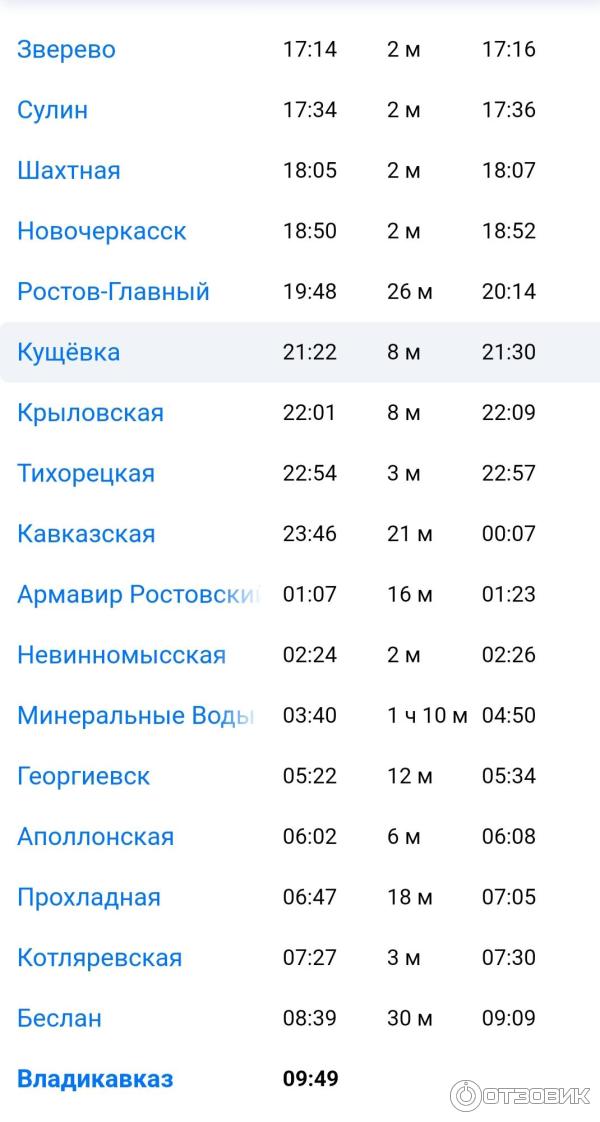Open Беслан station info
Viewport: 600px width, 1122px height.
tap(59, 1018)
